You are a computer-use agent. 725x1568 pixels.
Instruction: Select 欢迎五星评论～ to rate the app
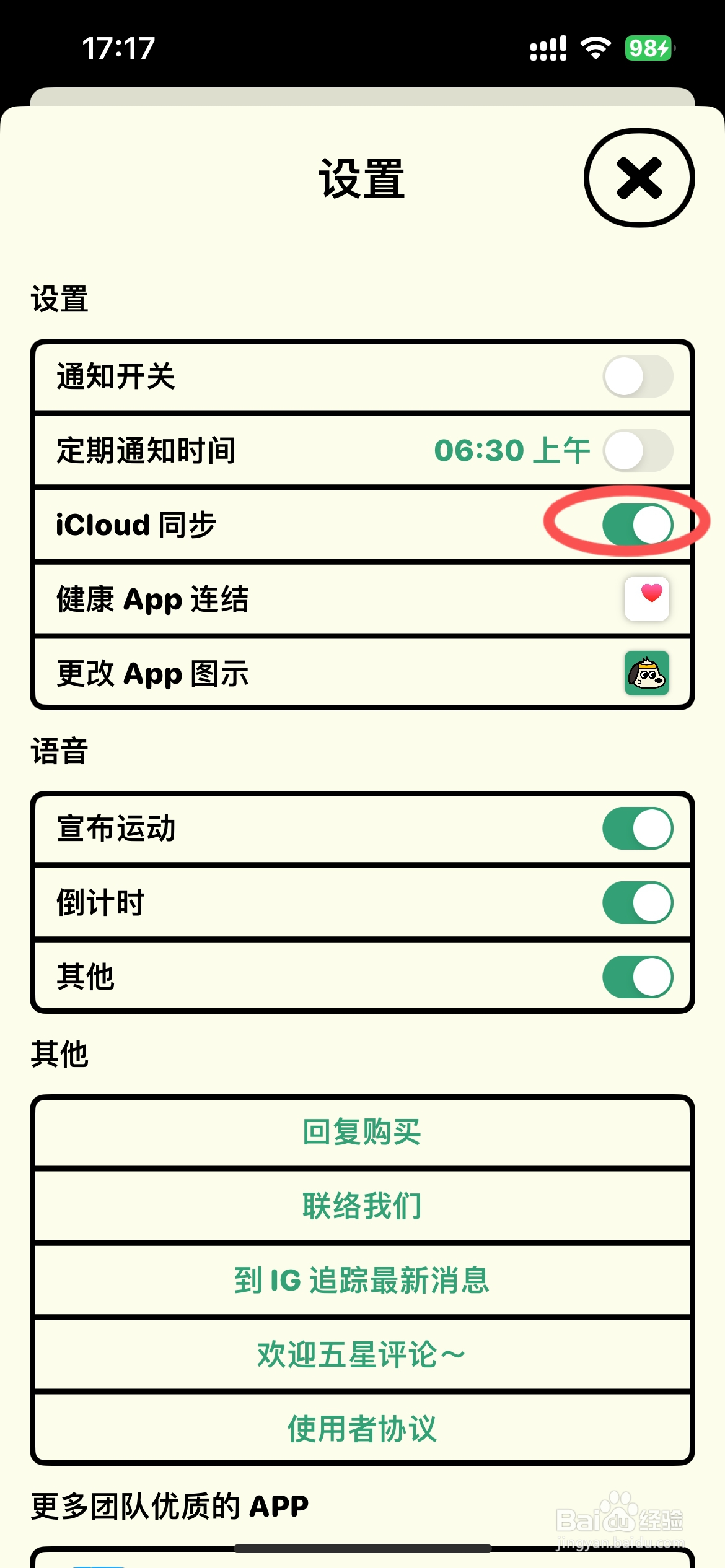pos(361,1354)
